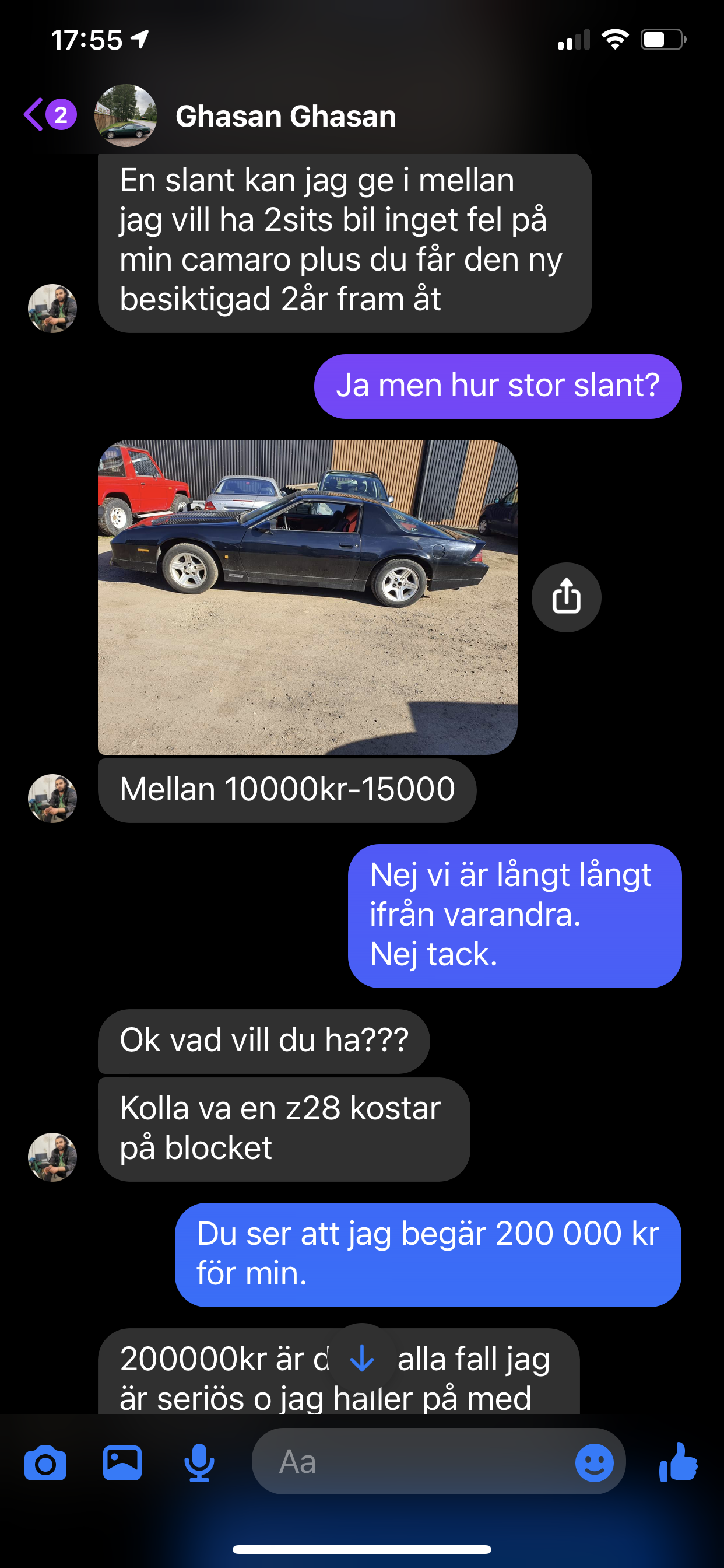
Task: Tap the Aa message field
Action: (x=414, y=1461)
